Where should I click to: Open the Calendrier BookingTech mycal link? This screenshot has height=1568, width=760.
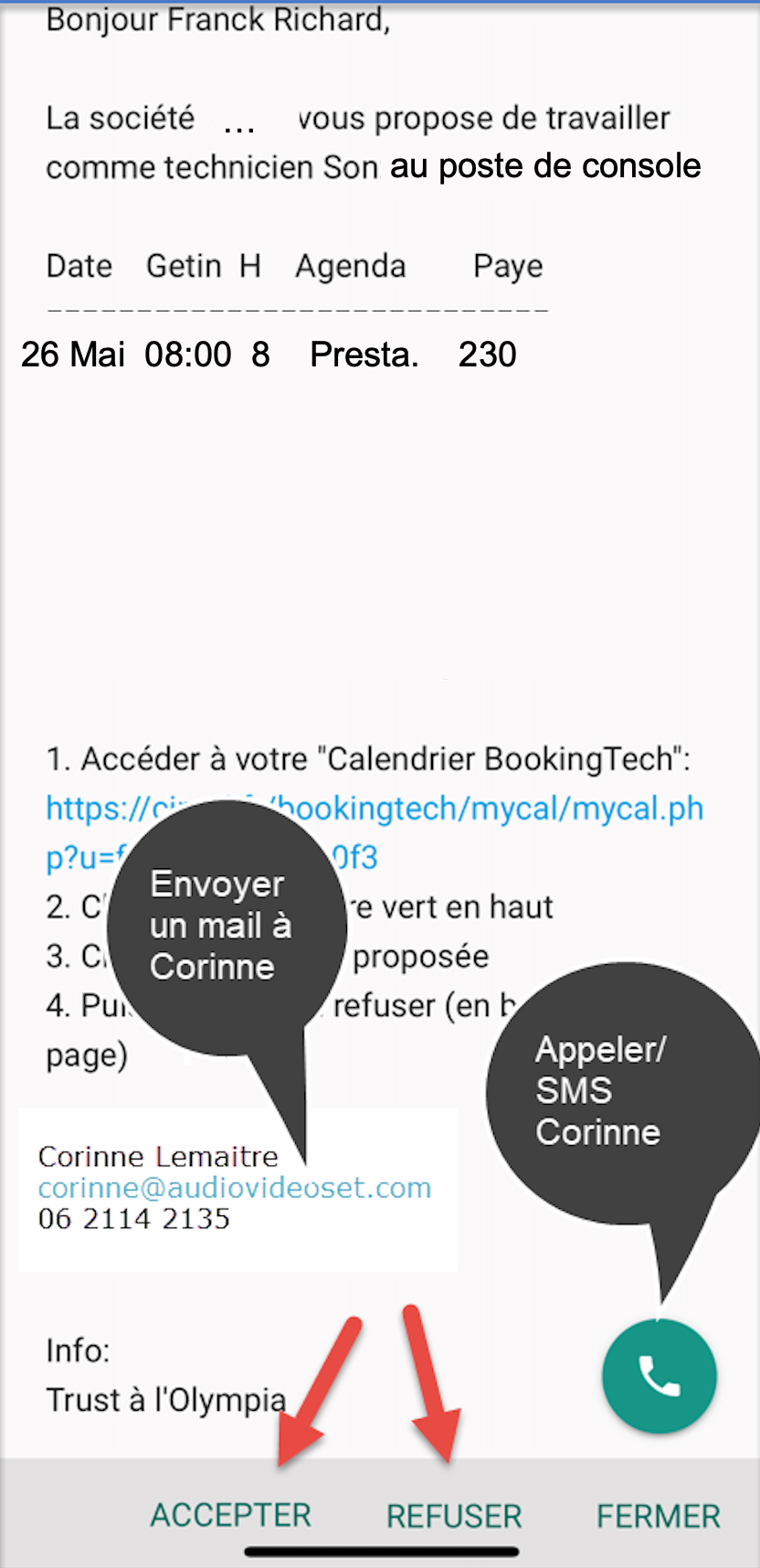(375, 832)
